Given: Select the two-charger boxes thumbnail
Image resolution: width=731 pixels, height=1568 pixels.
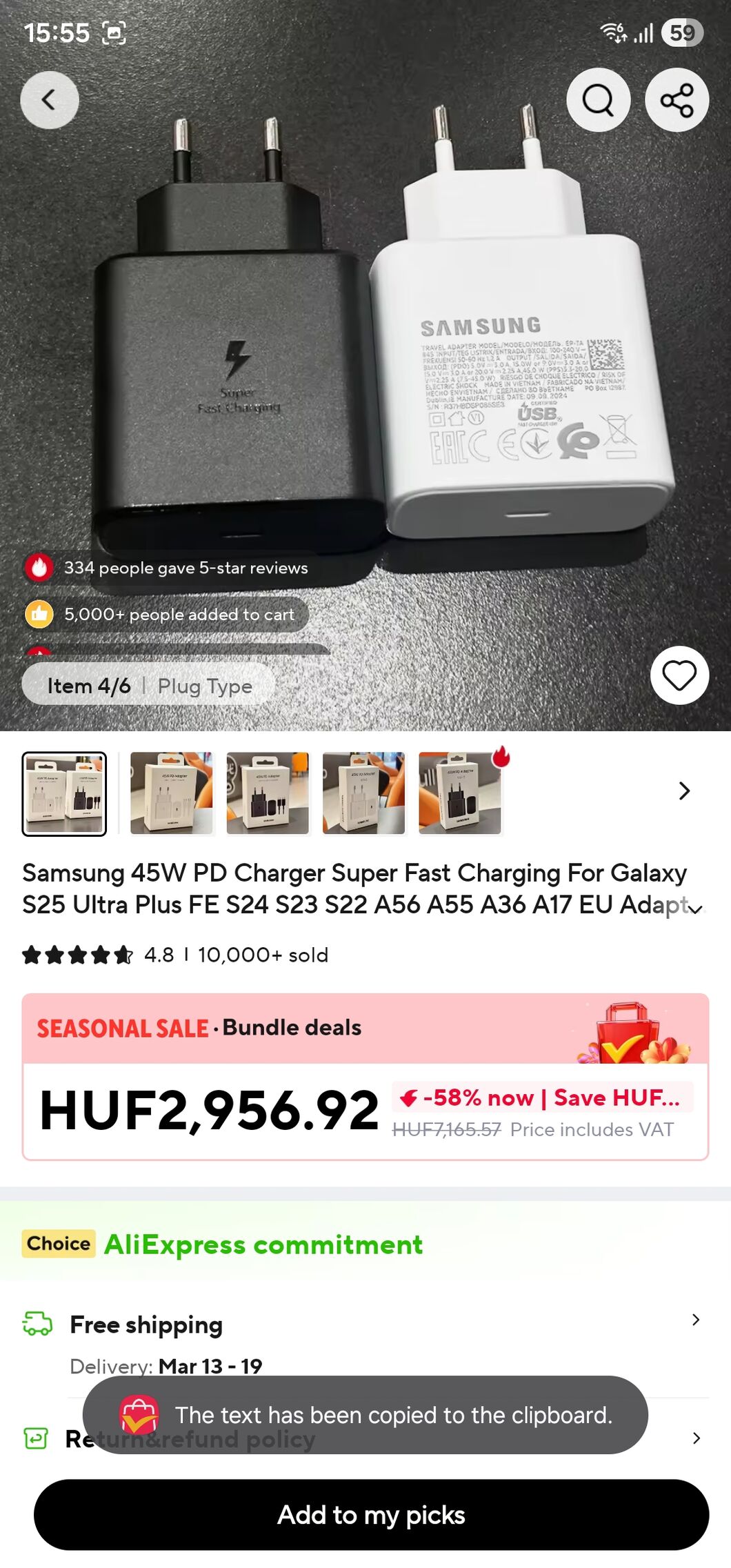Looking at the screenshot, I should point(64,793).
